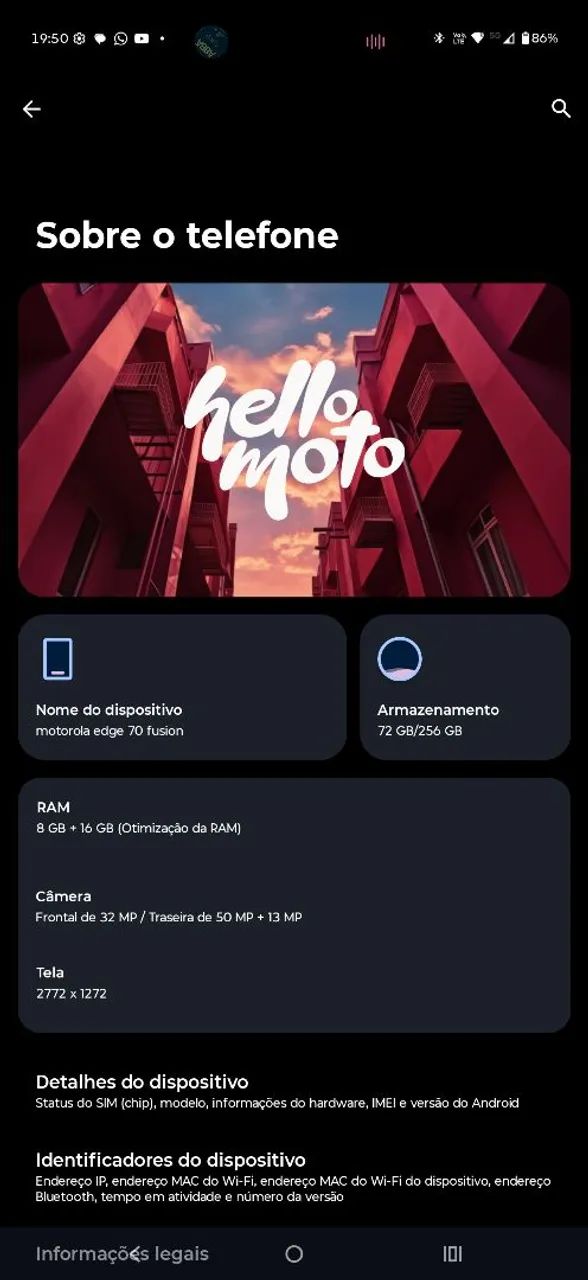This screenshot has width=588, height=1280.
Task: Open the Armazenamento card
Action: 465,687
